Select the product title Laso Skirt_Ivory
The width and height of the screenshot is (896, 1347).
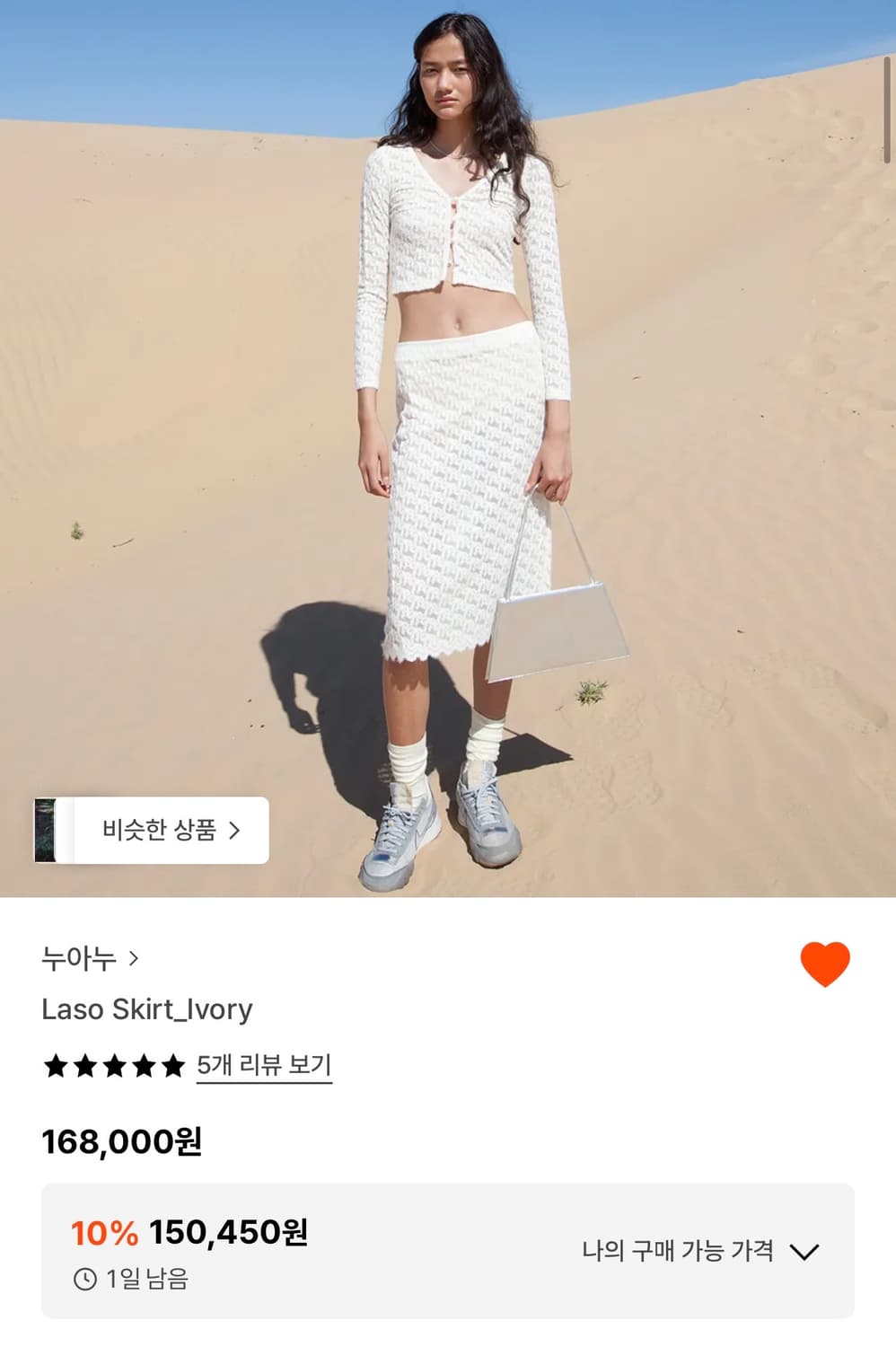coord(146,1008)
